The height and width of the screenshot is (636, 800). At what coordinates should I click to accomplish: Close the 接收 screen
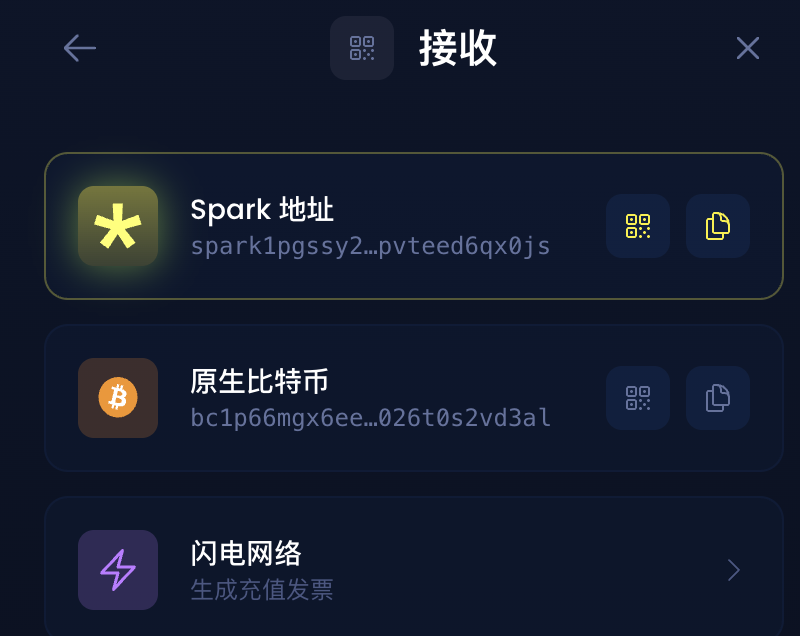coord(747,48)
